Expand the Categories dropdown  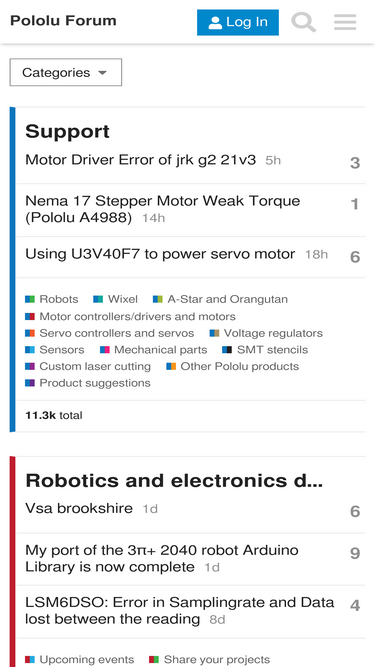pyautogui.click(x=66, y=72)
